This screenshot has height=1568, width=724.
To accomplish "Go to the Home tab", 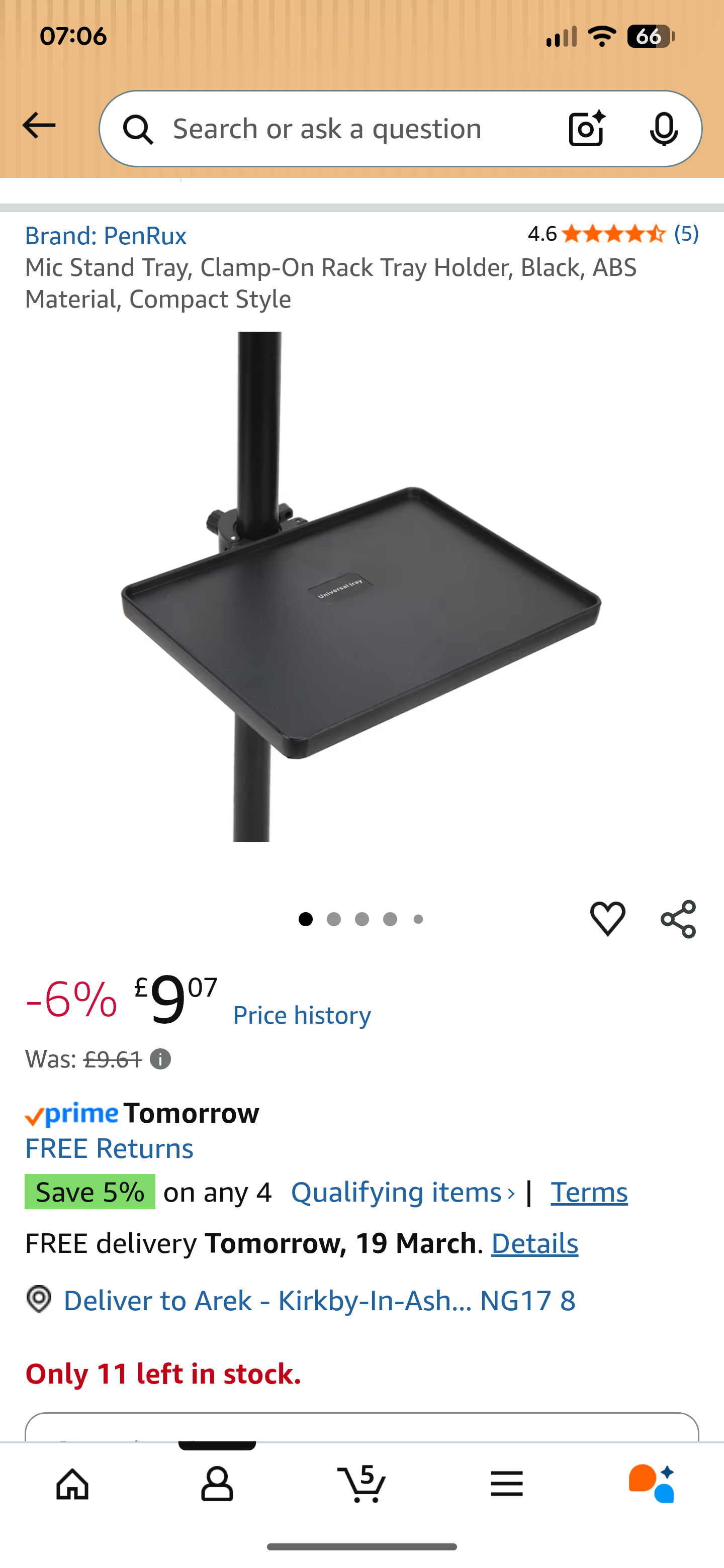I will [x=72, y=1484].
